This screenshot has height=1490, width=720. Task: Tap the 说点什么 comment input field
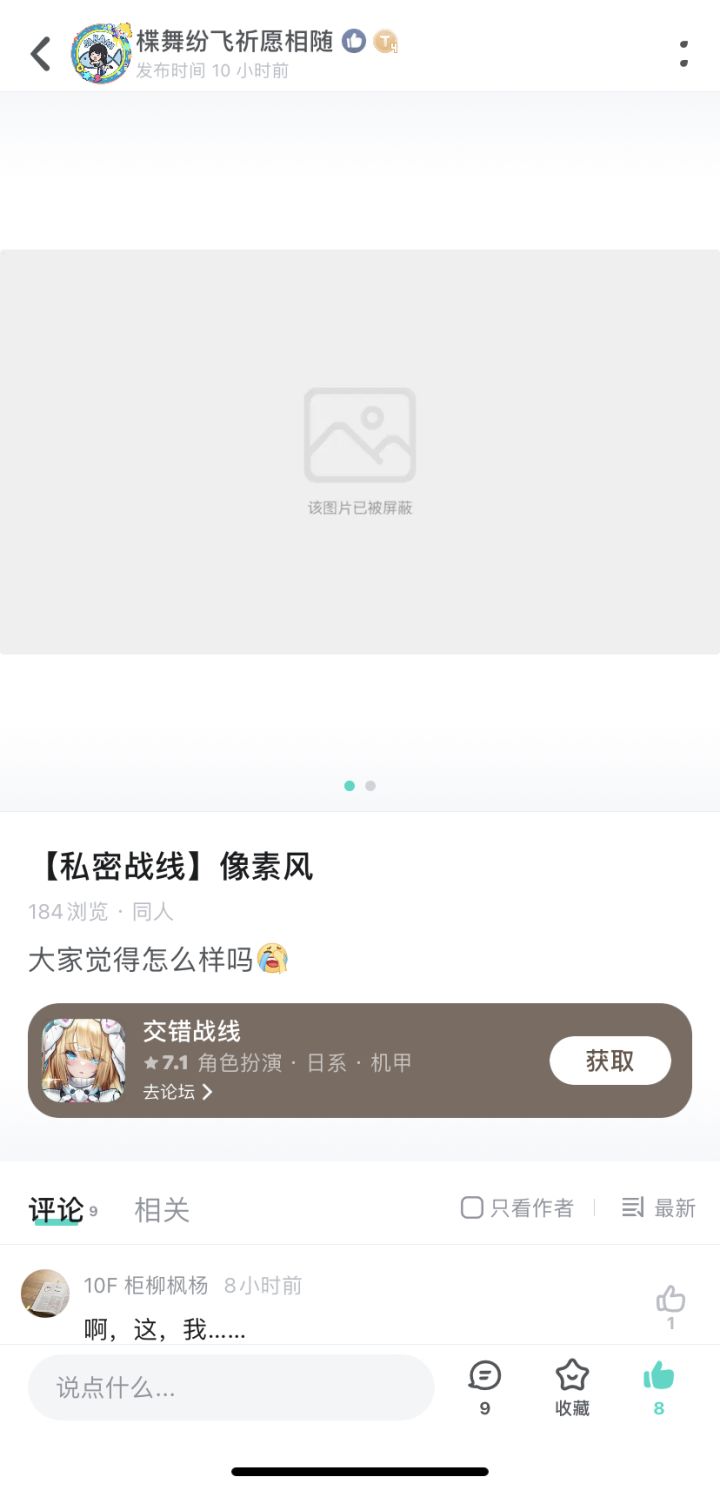230,1387
